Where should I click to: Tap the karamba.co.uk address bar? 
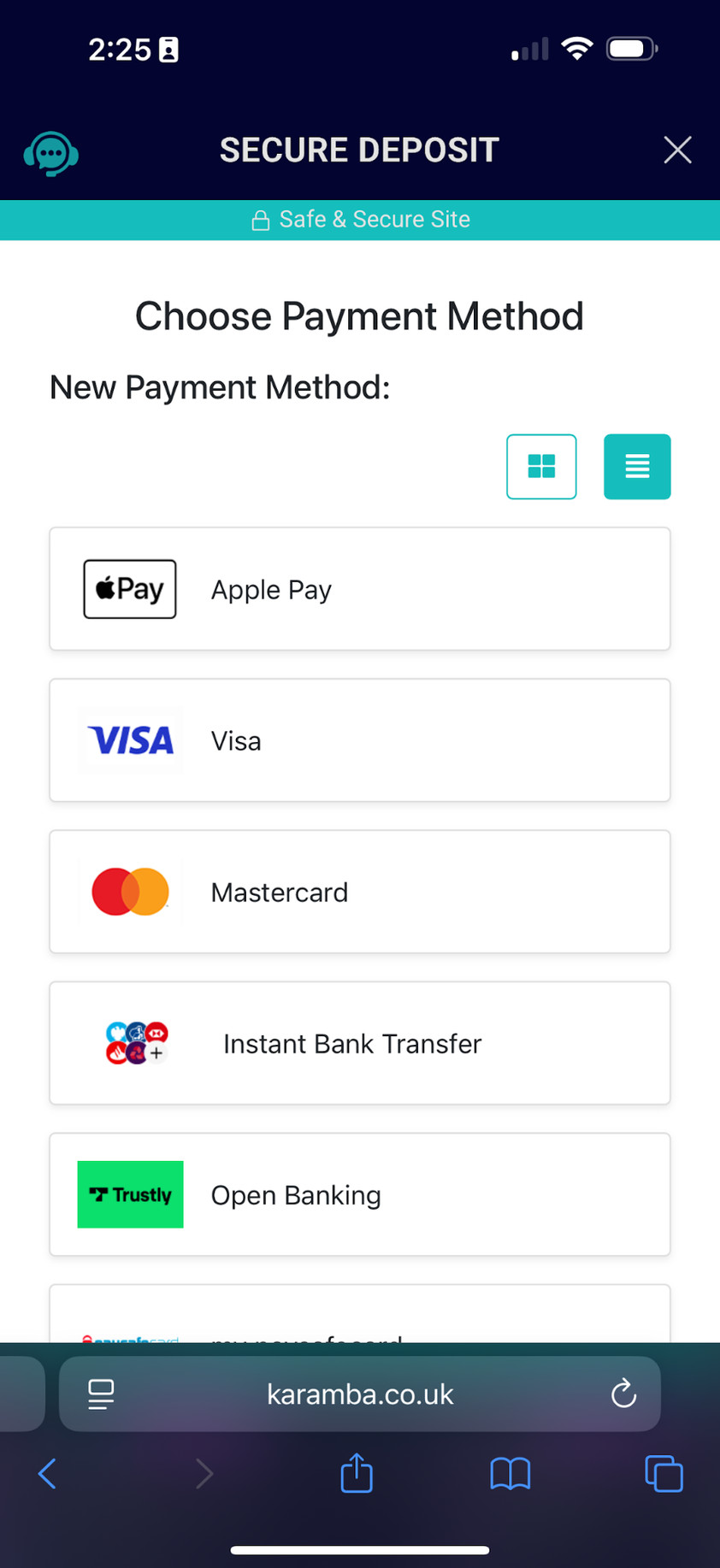[359, 1394]
